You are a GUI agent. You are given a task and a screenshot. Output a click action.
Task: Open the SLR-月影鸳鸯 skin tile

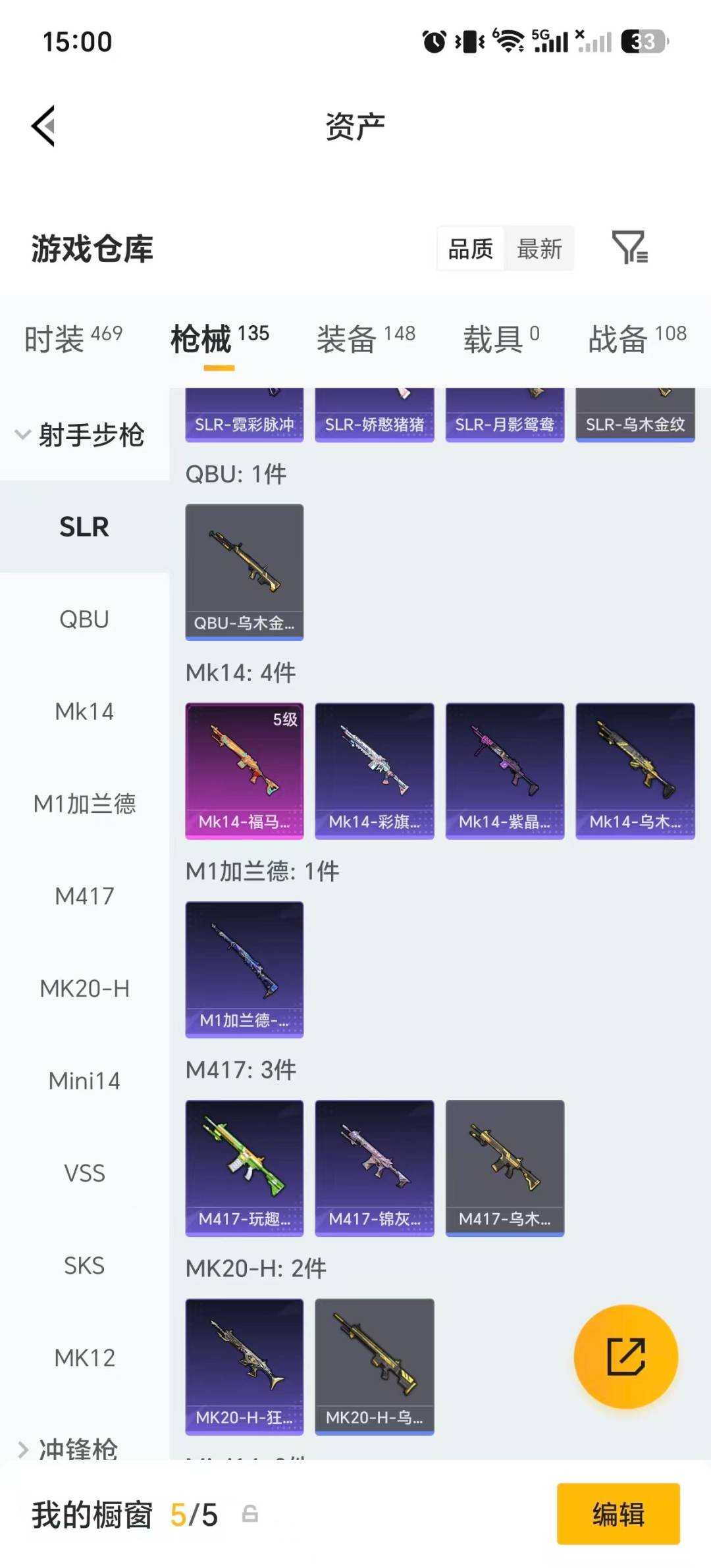click(x=505, y=415)
